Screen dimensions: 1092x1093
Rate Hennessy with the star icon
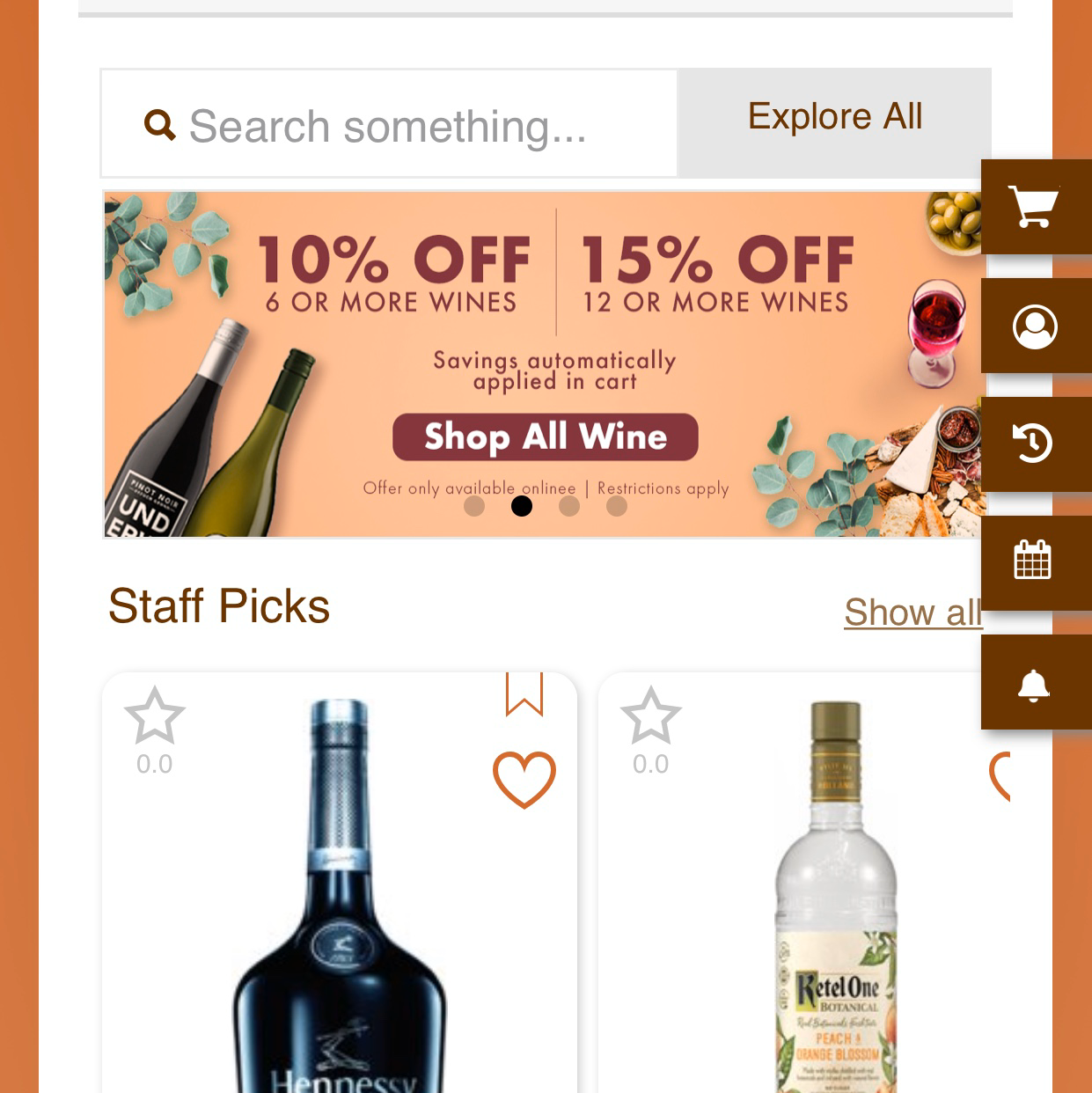155,716
